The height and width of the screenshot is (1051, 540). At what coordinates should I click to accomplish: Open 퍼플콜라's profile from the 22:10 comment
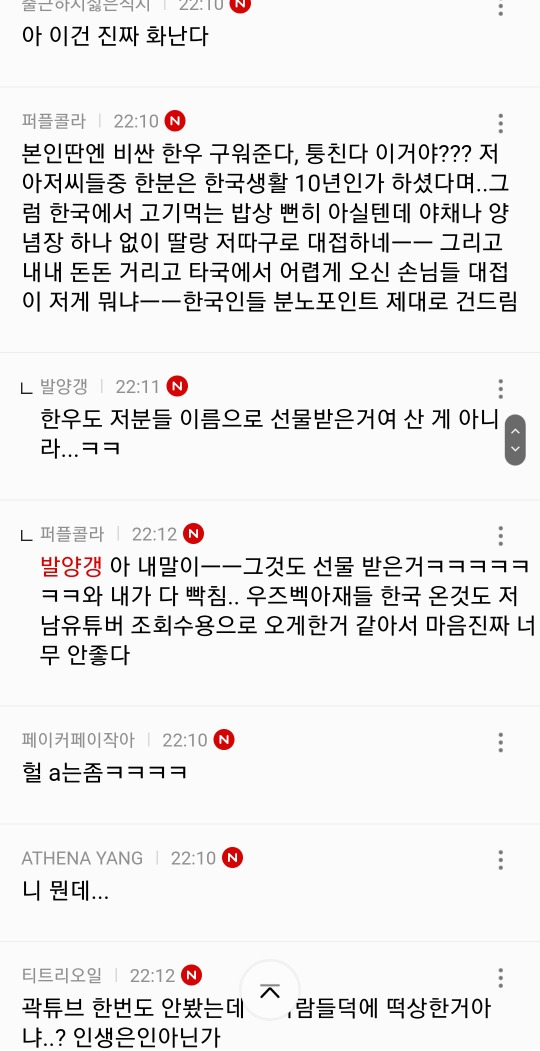tap(54, 121)
